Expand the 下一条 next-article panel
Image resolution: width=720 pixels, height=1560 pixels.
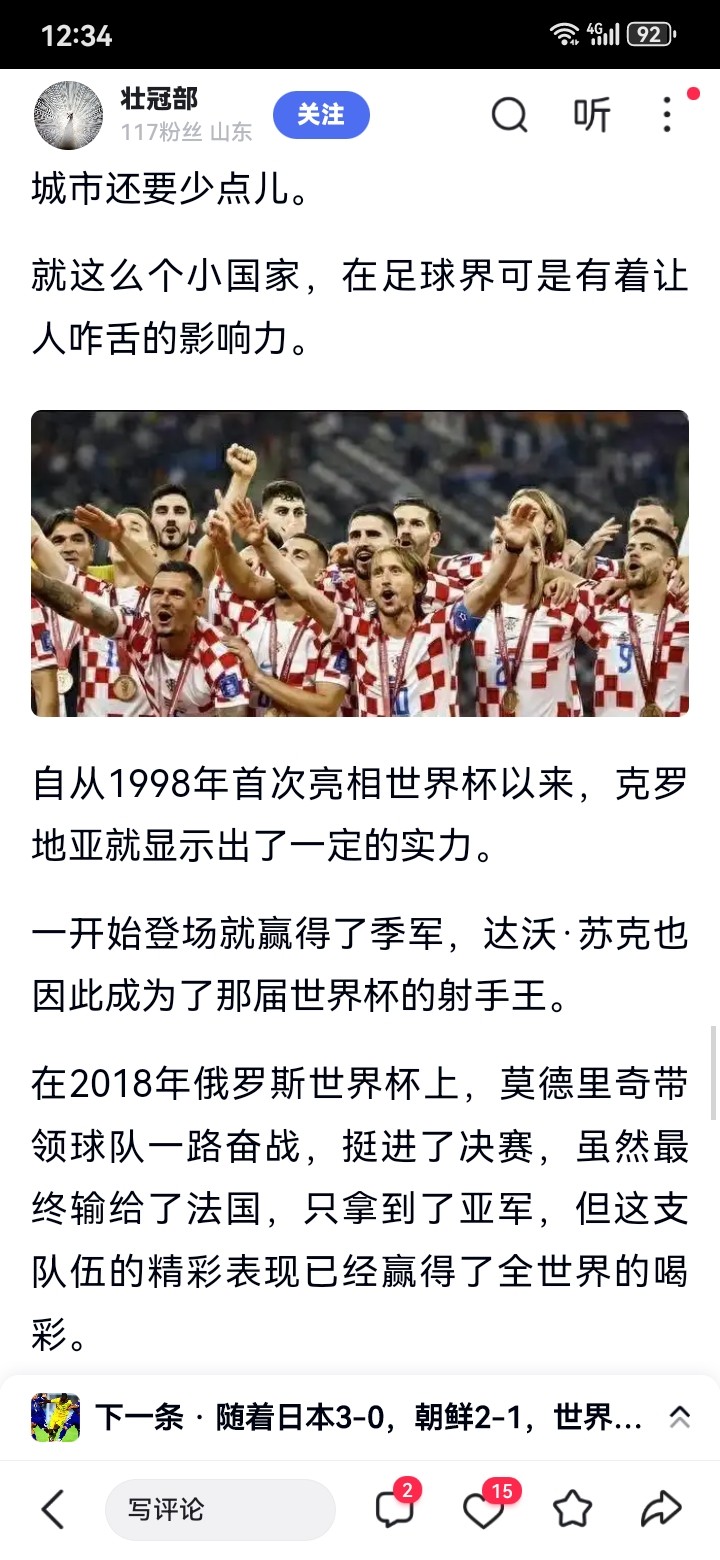click(679, 1417)
